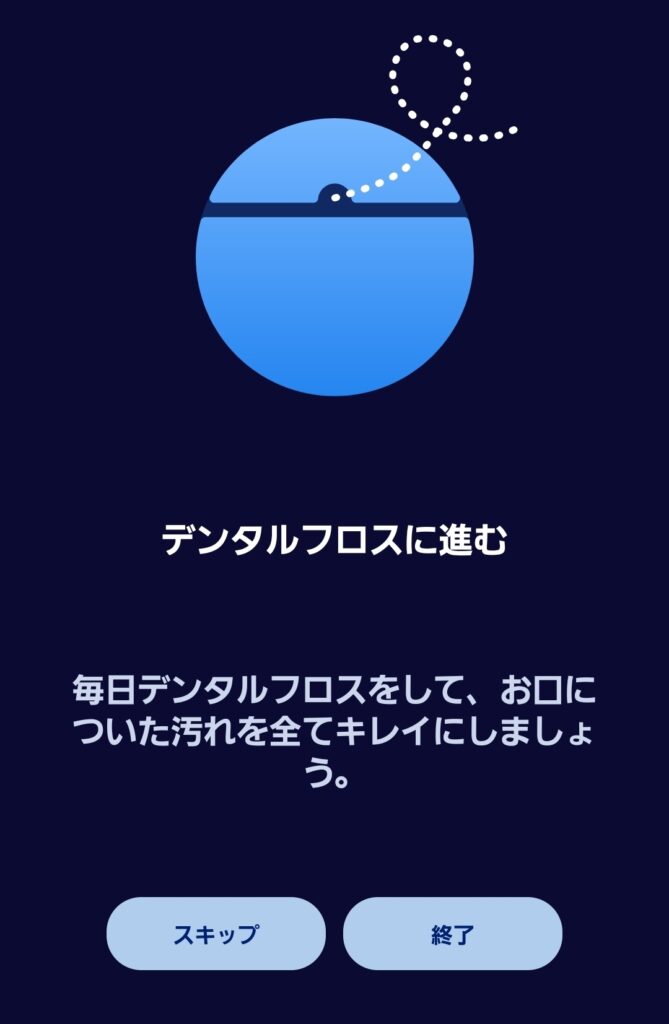This screenshot has height=1024, width=669.
Task: Tap the スキップ (skip) button
Action: coord(216,934)
